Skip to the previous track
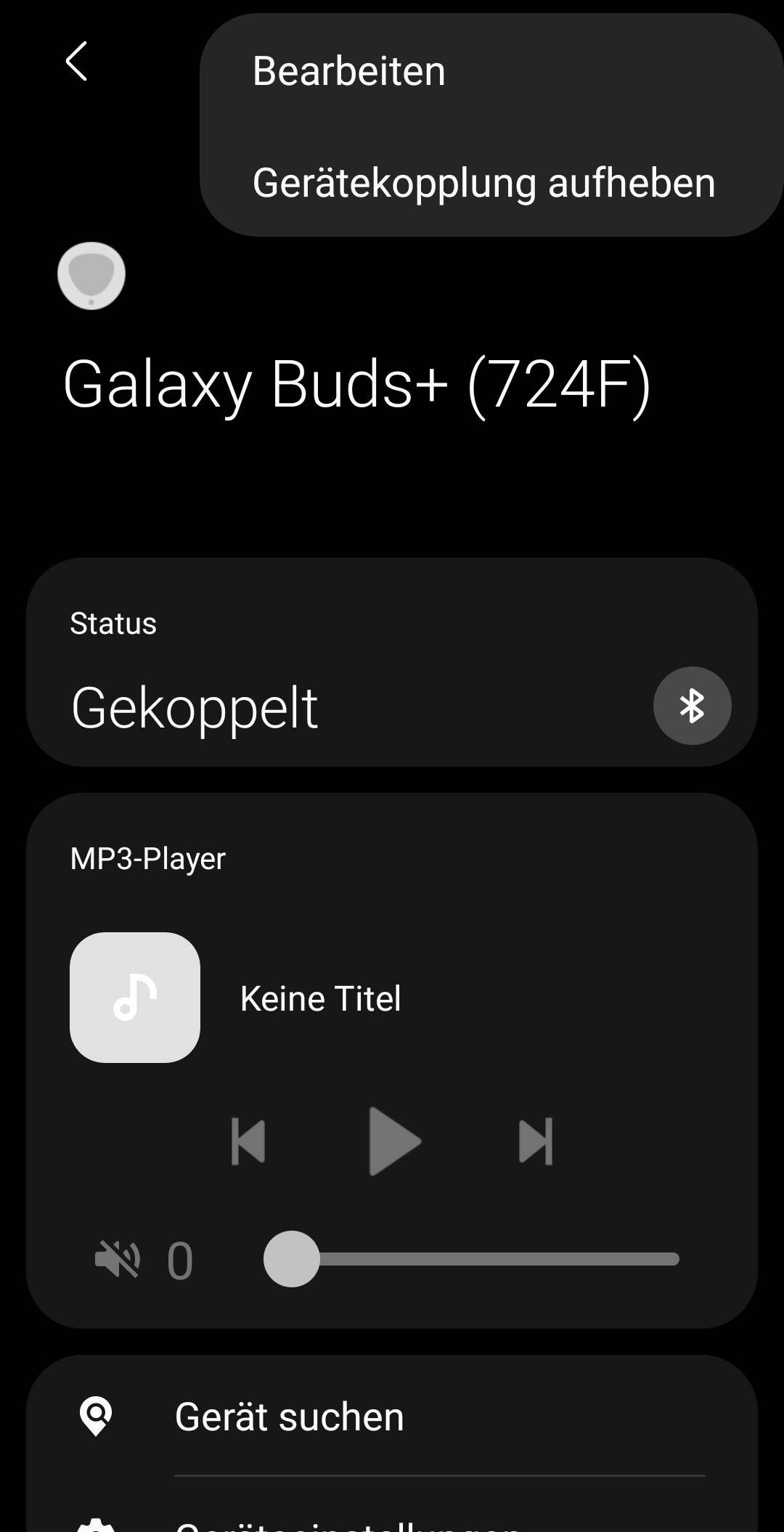Screen dimensions: 784x1532 pyautogui.click(x=248, y=1140)
